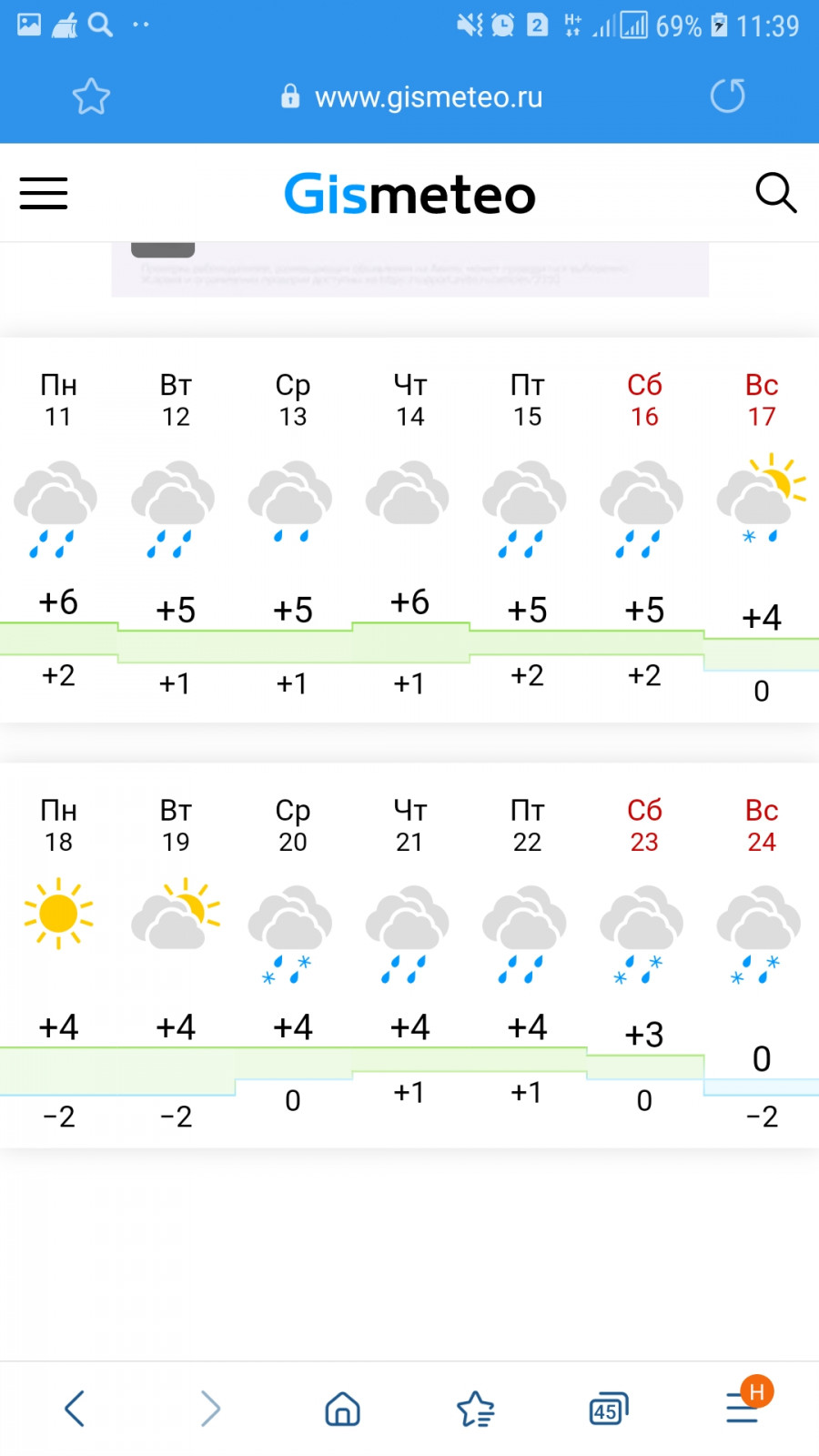The width and height of the screenshot is (819, 1456).
Task: Show the 45 open tabs
Action: [x=608, y=1409]
